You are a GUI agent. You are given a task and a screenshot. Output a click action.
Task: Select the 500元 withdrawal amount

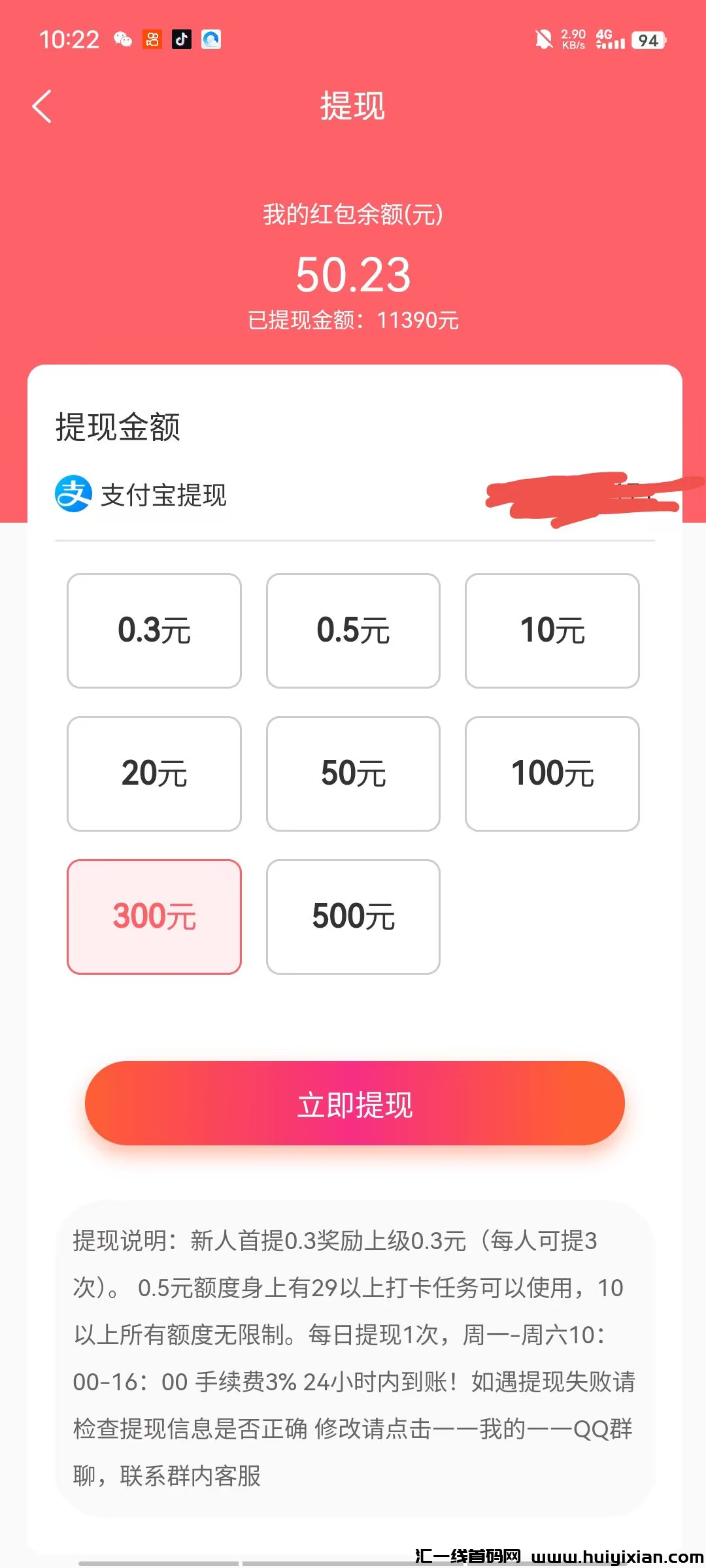point(353,916)
